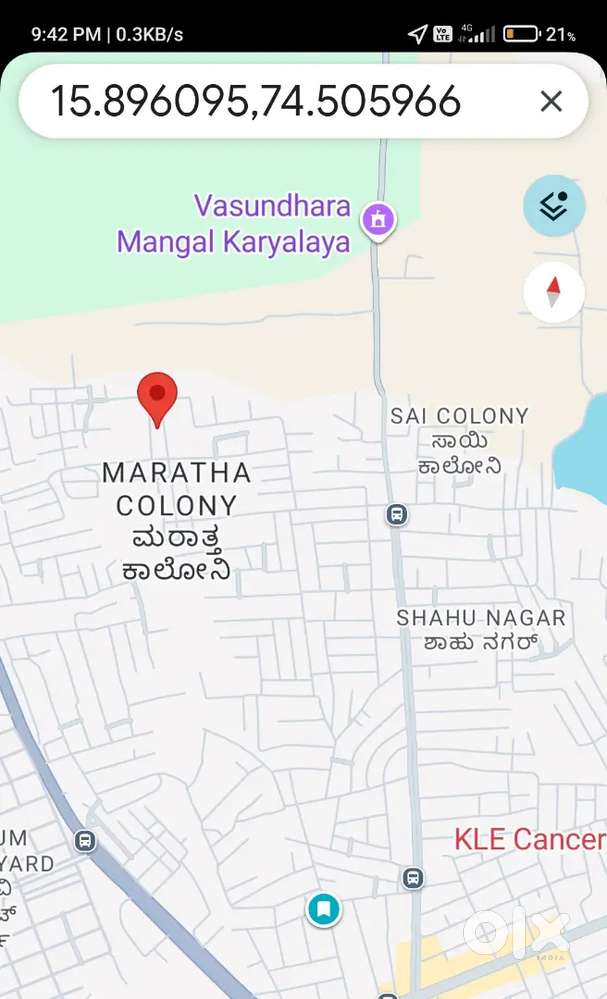607x999 pixels.
Task: Open the KLE Cancer place label
Action: pyautogui.click(x=530, y=839)
